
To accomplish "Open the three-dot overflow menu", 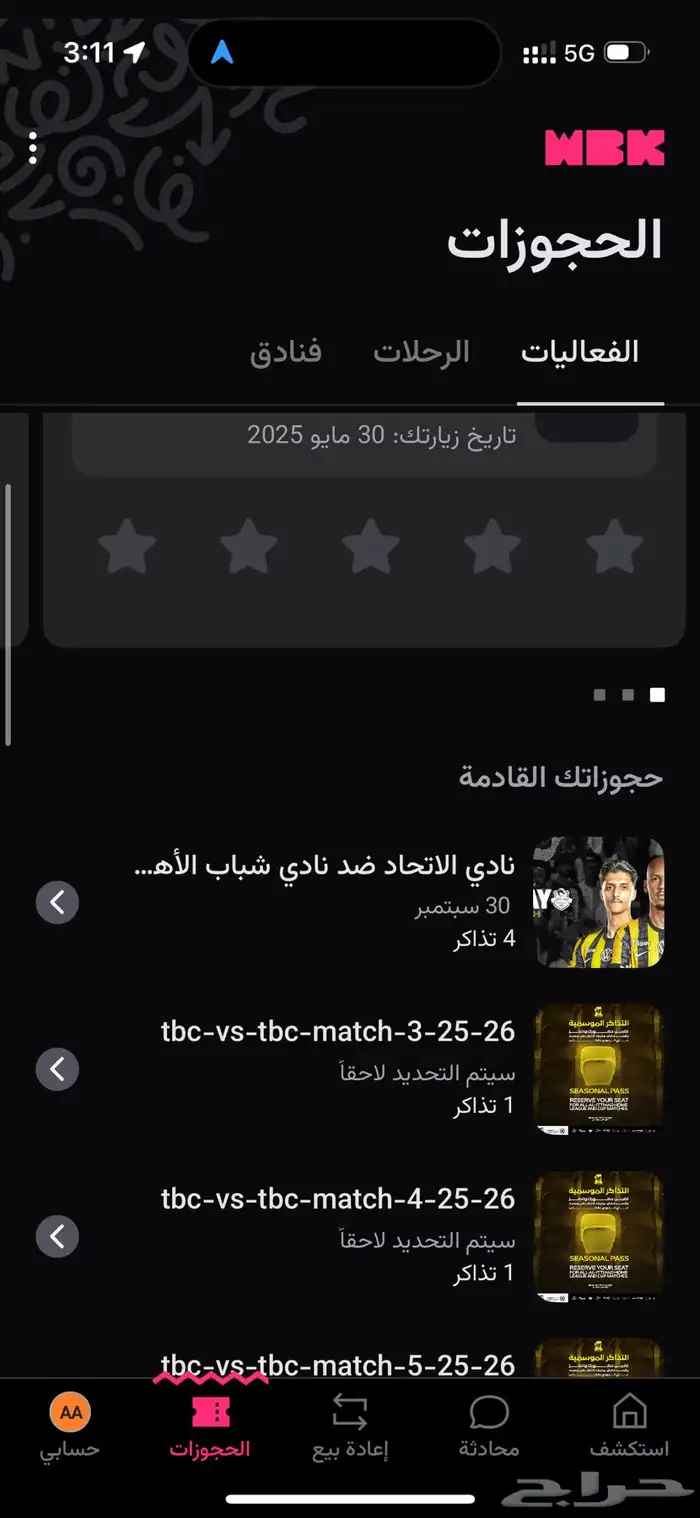I will [33, 148].
